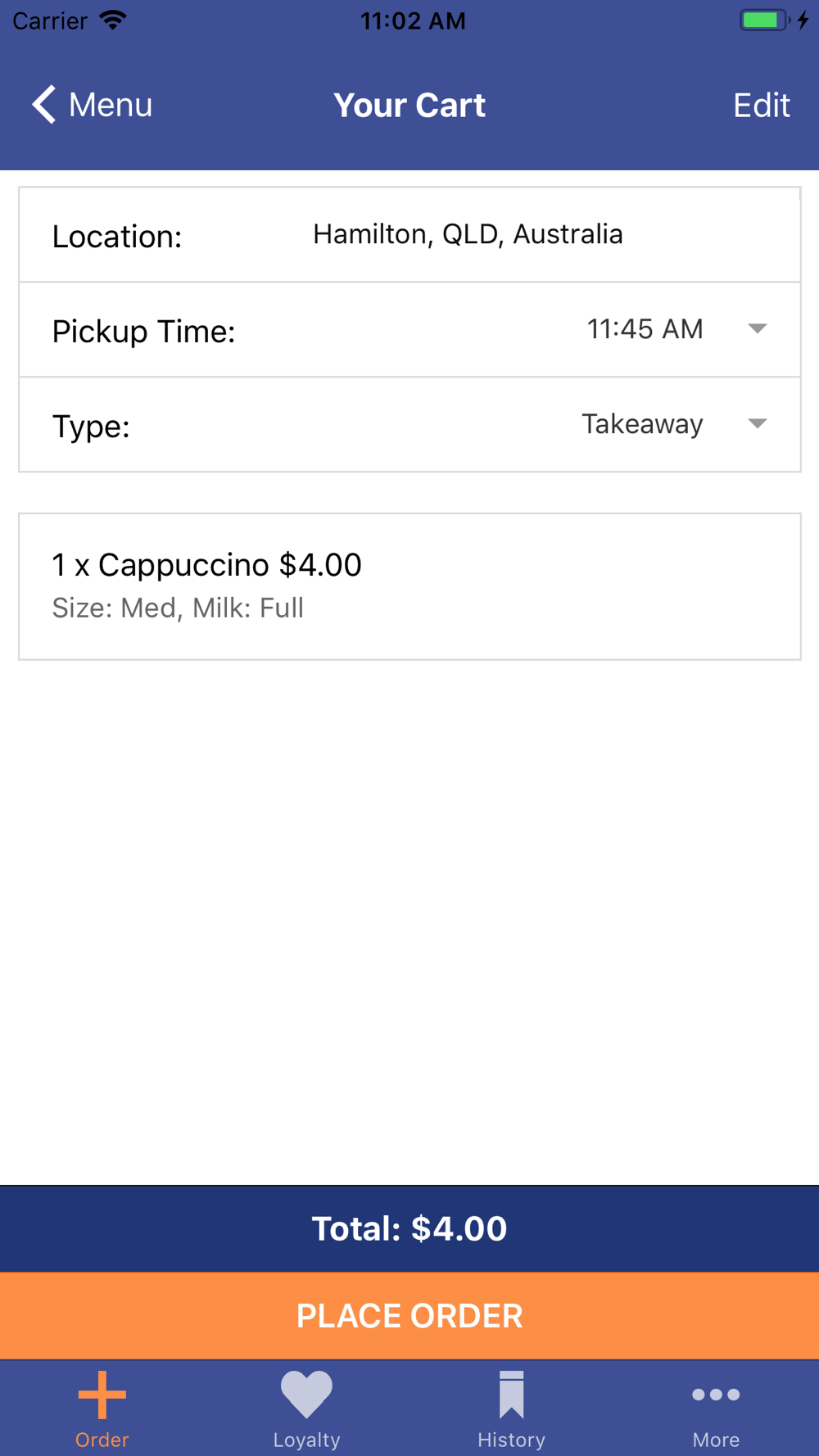Show the More tab
This screenshot has width=819, height=1456.
click(x=717, y=1409)
